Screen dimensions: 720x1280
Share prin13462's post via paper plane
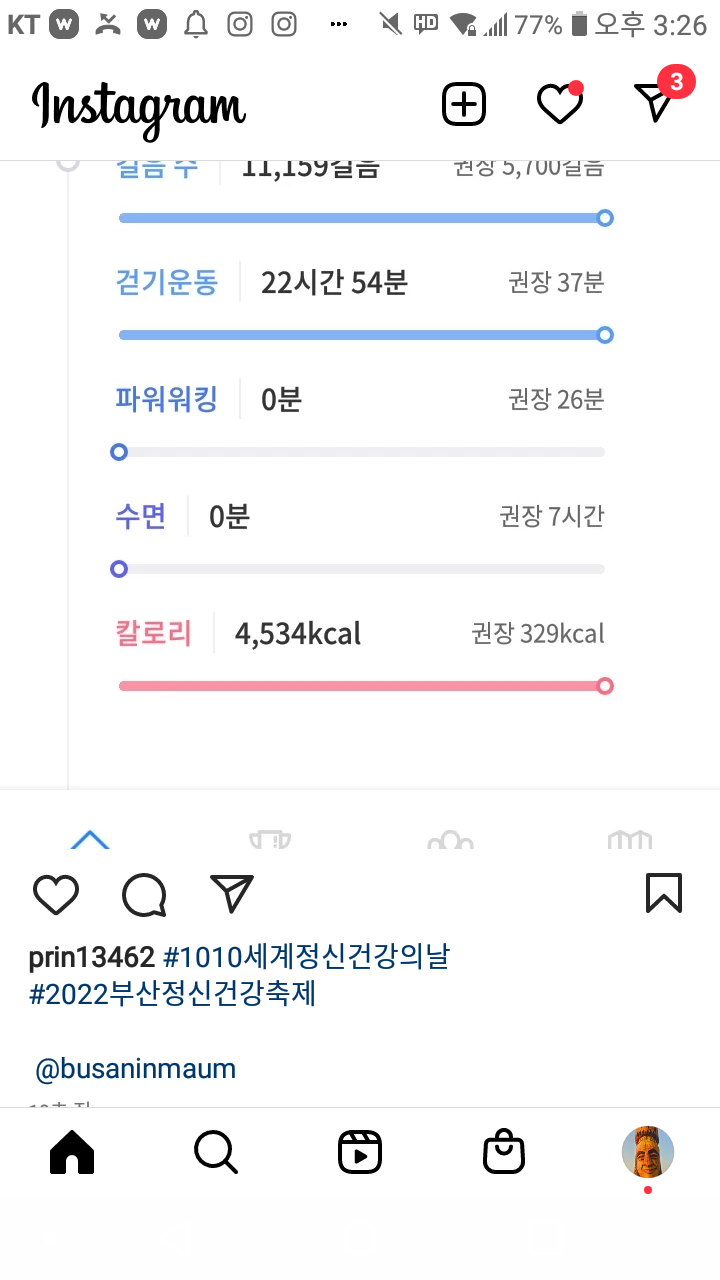click(232, 893)
